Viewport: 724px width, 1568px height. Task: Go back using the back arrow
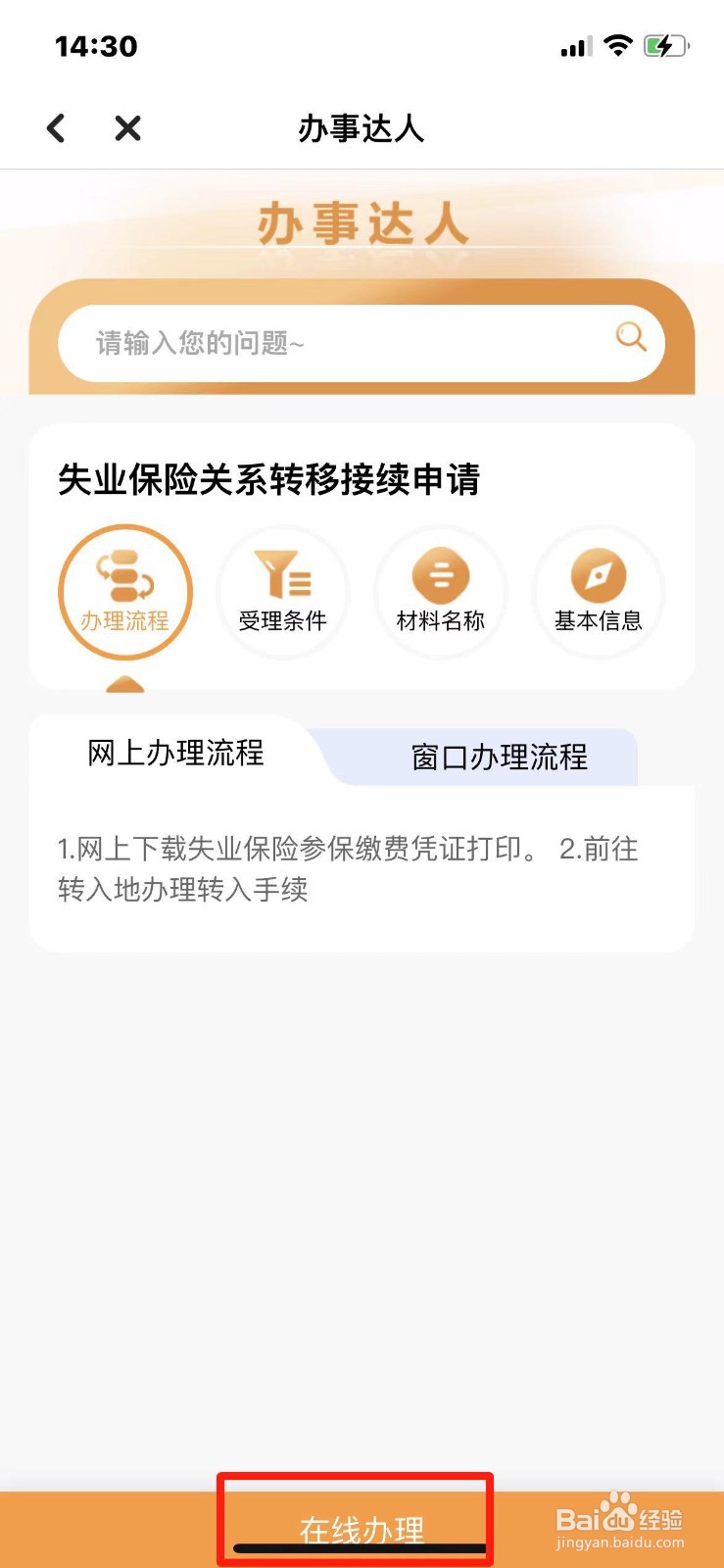click(x=56, y=128)
